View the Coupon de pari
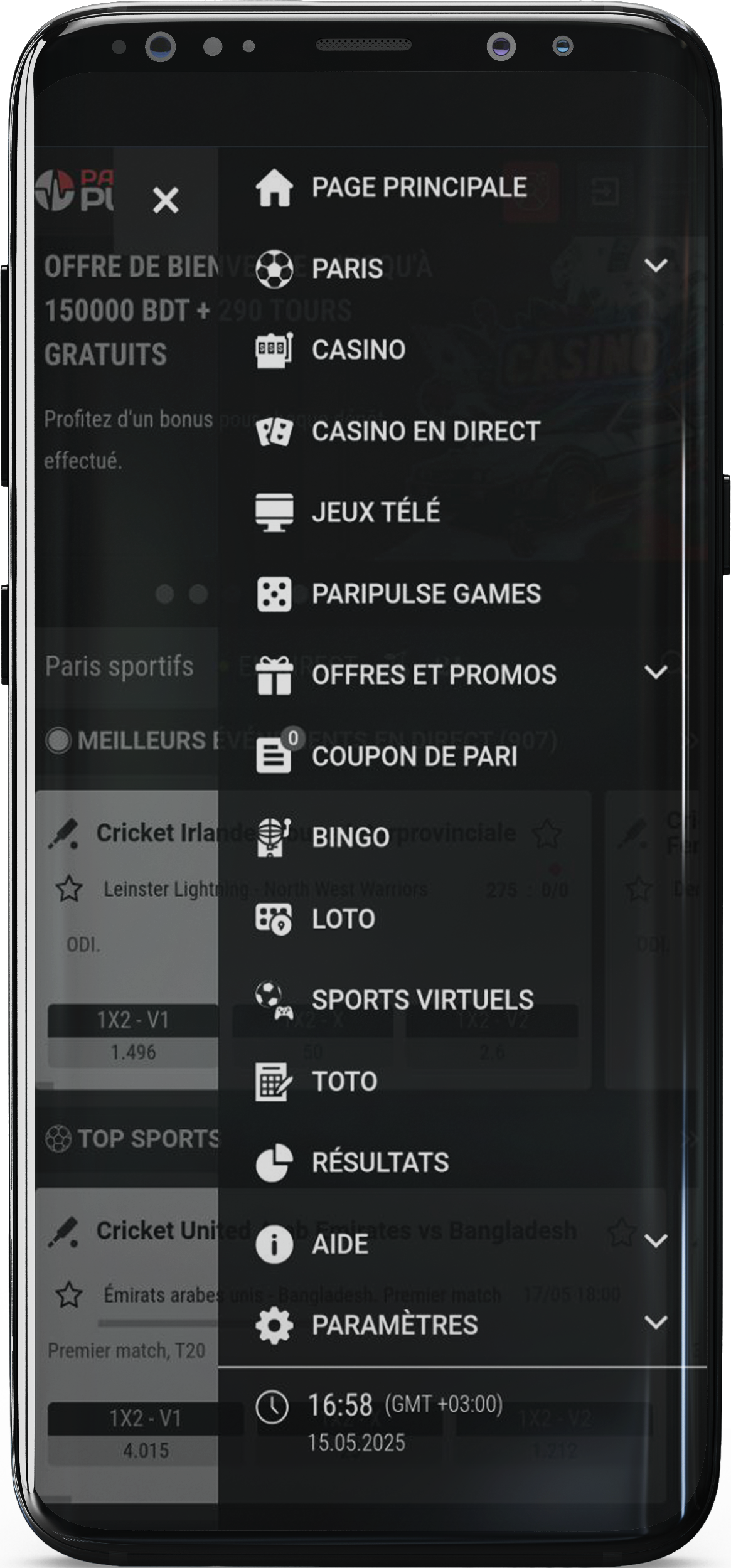731x1568 pixels. [462, 755]
